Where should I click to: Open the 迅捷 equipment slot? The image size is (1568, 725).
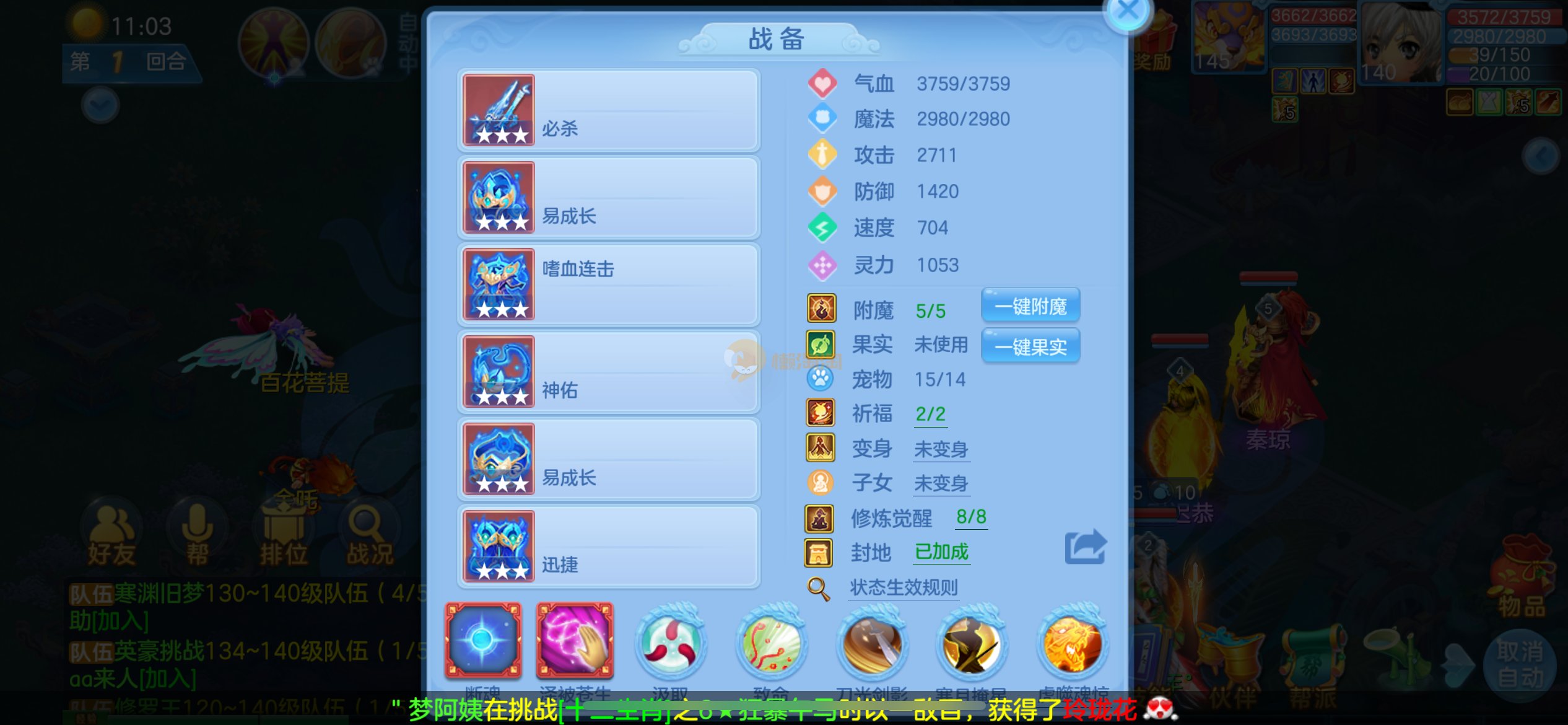click(x=608, y=547)
